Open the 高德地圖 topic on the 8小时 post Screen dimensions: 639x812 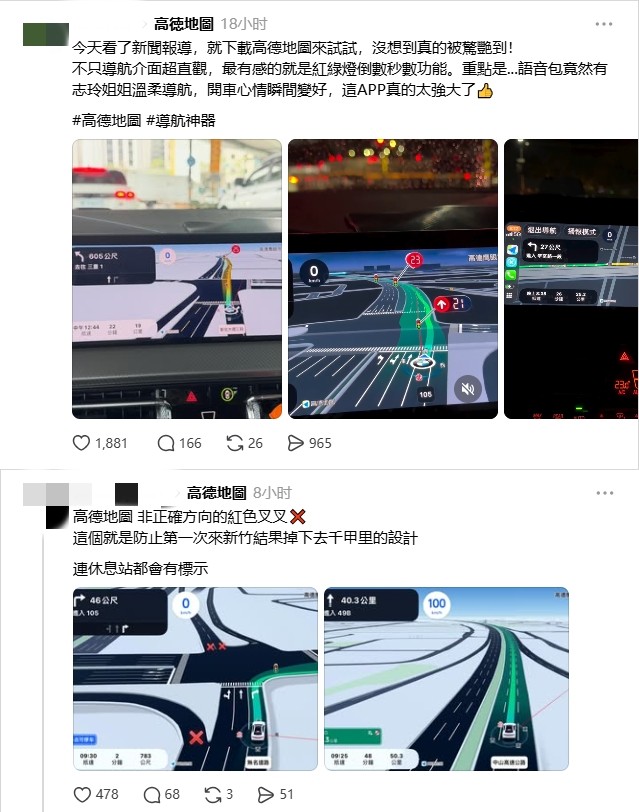217,492
